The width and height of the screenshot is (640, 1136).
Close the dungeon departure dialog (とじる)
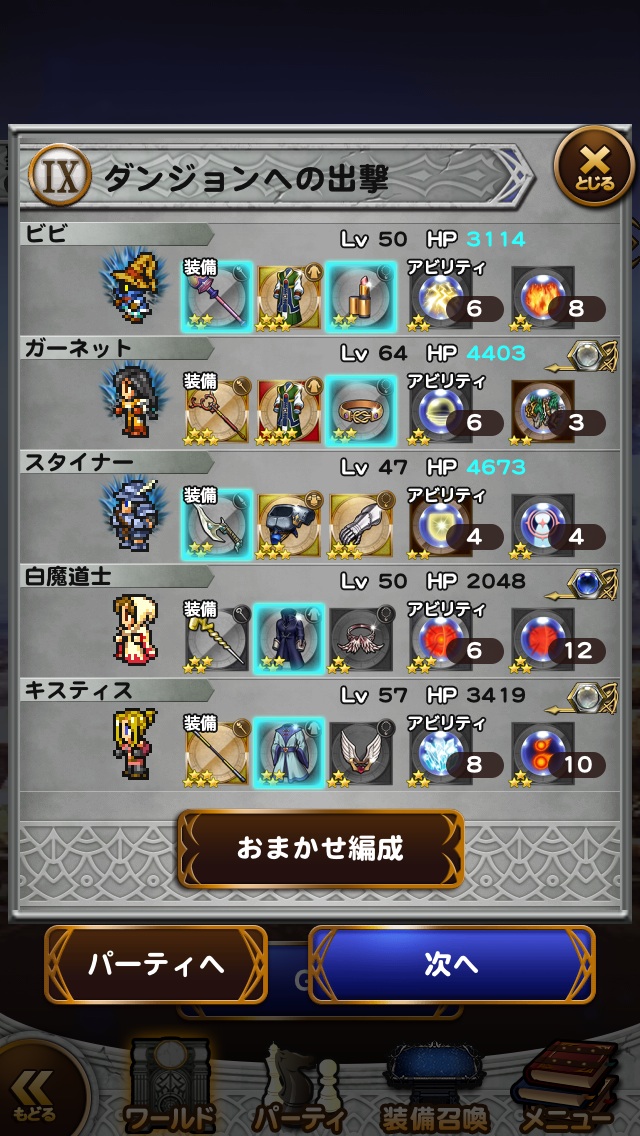pyautogui.click(x=594, y=166)
